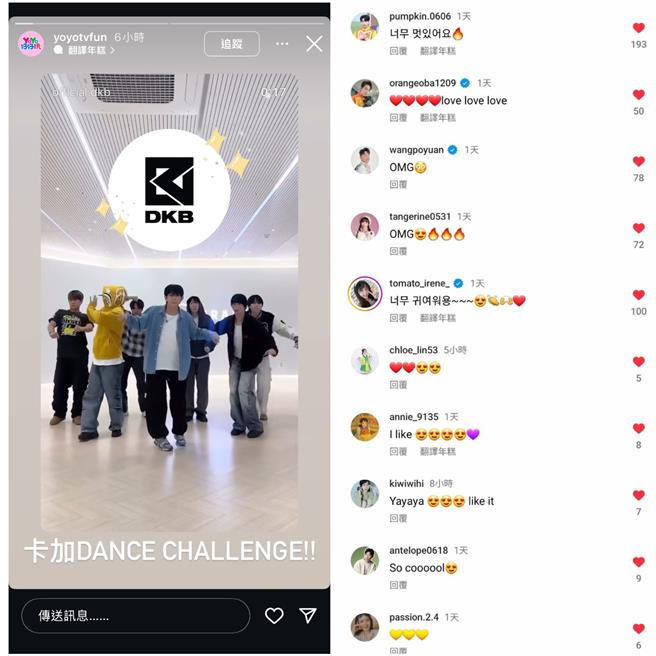Open yoyotvfun's profile from the avatar

point(31,43)
